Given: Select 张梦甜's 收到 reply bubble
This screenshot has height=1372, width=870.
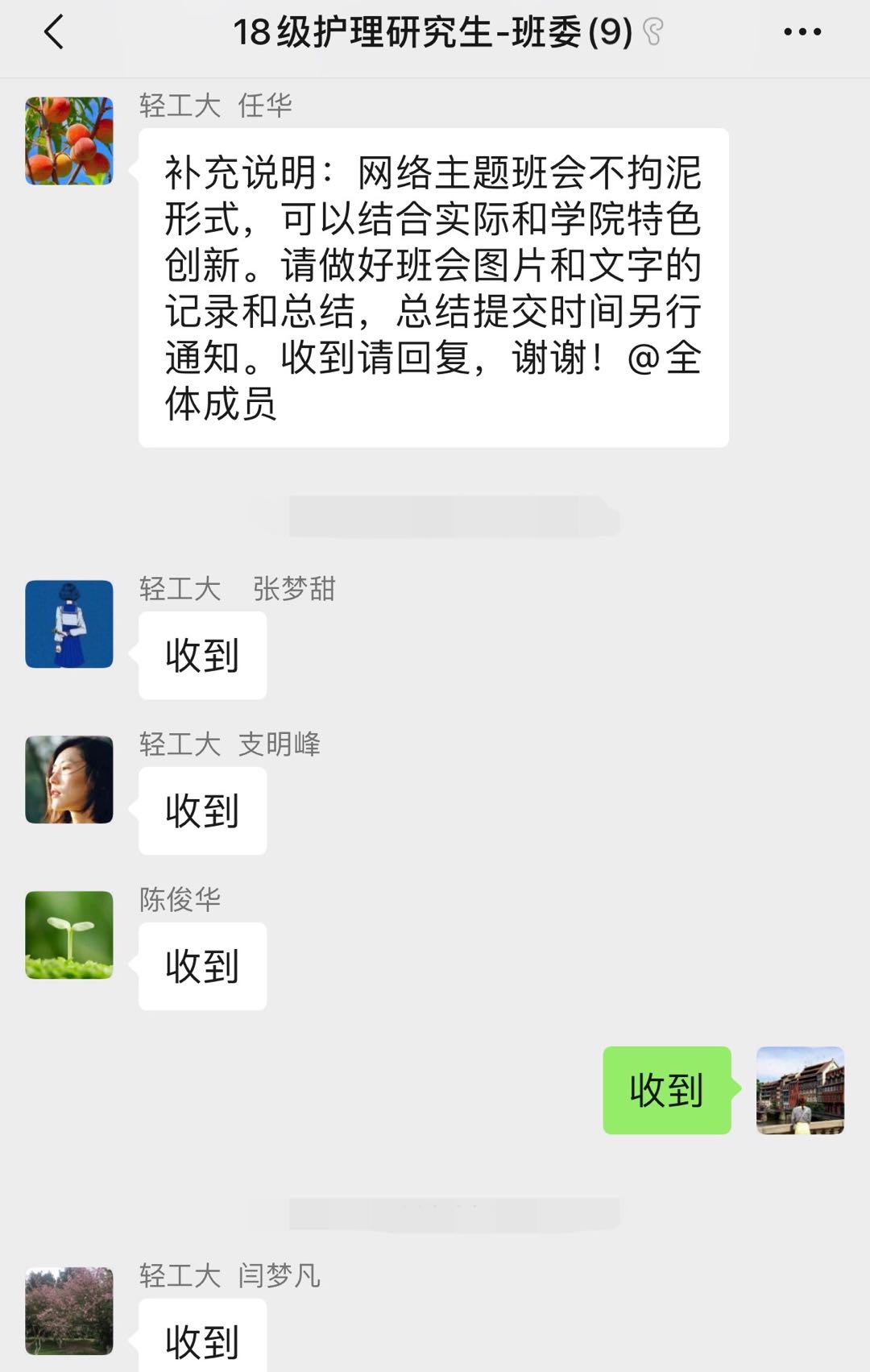Looking at the screenshot, I should pyautogui.click(x=201, y=655).
